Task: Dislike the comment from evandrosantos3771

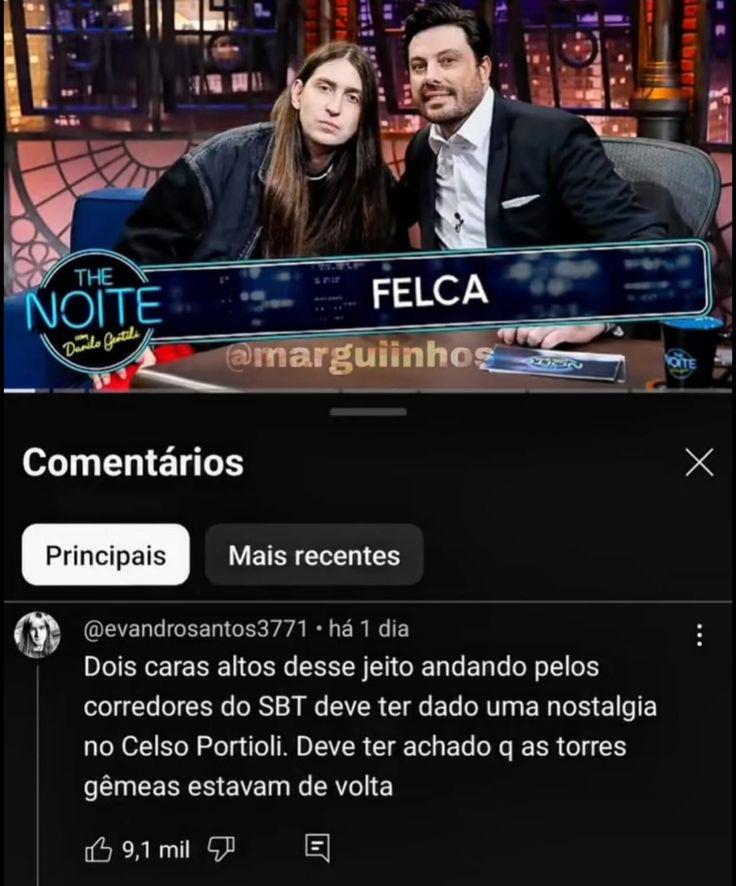Action: [x=220, y=850]
